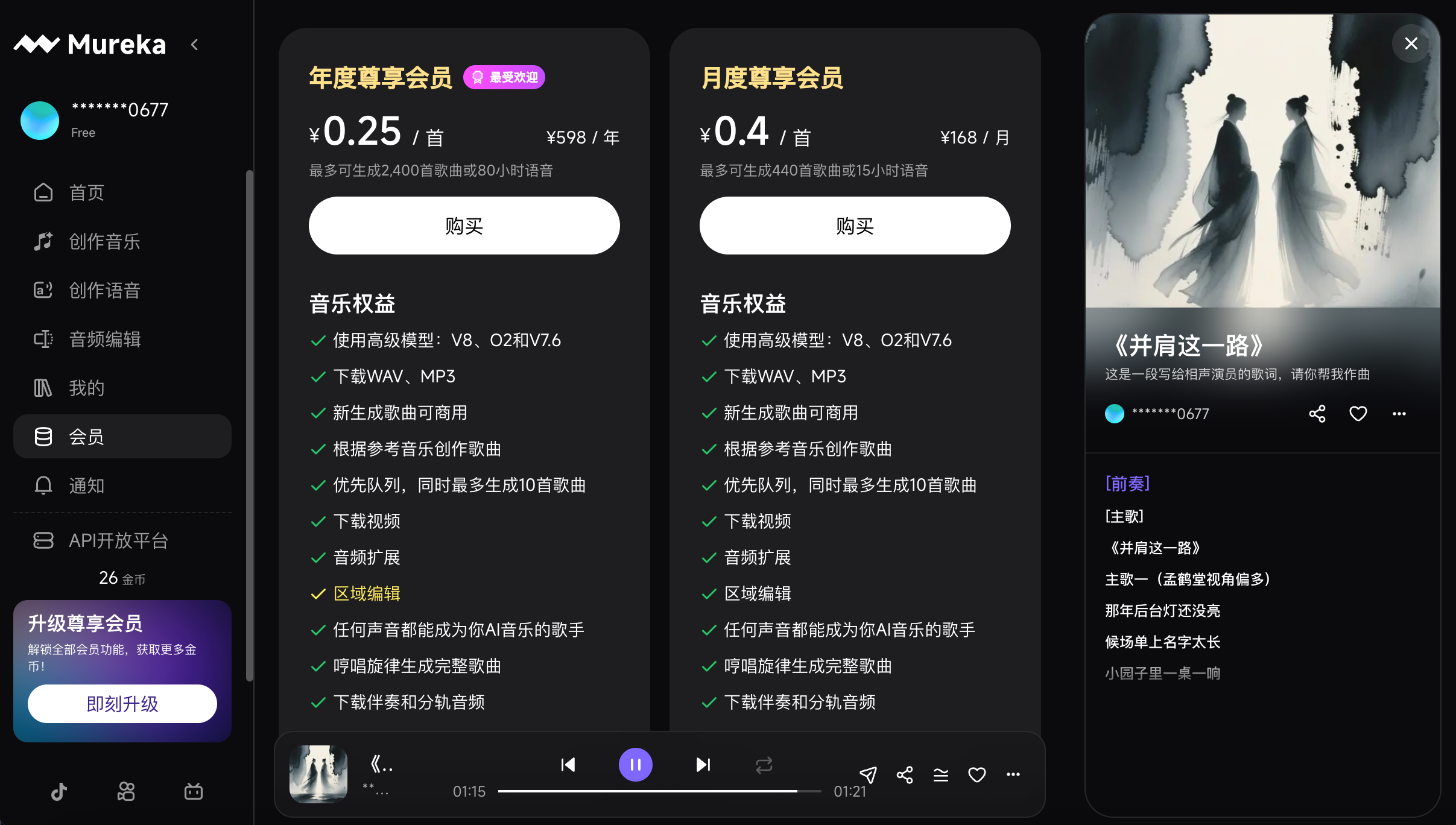This screenshot has height=825, width=1456.
Task: Go to 首页 home
Action: (x=86, y=193)
